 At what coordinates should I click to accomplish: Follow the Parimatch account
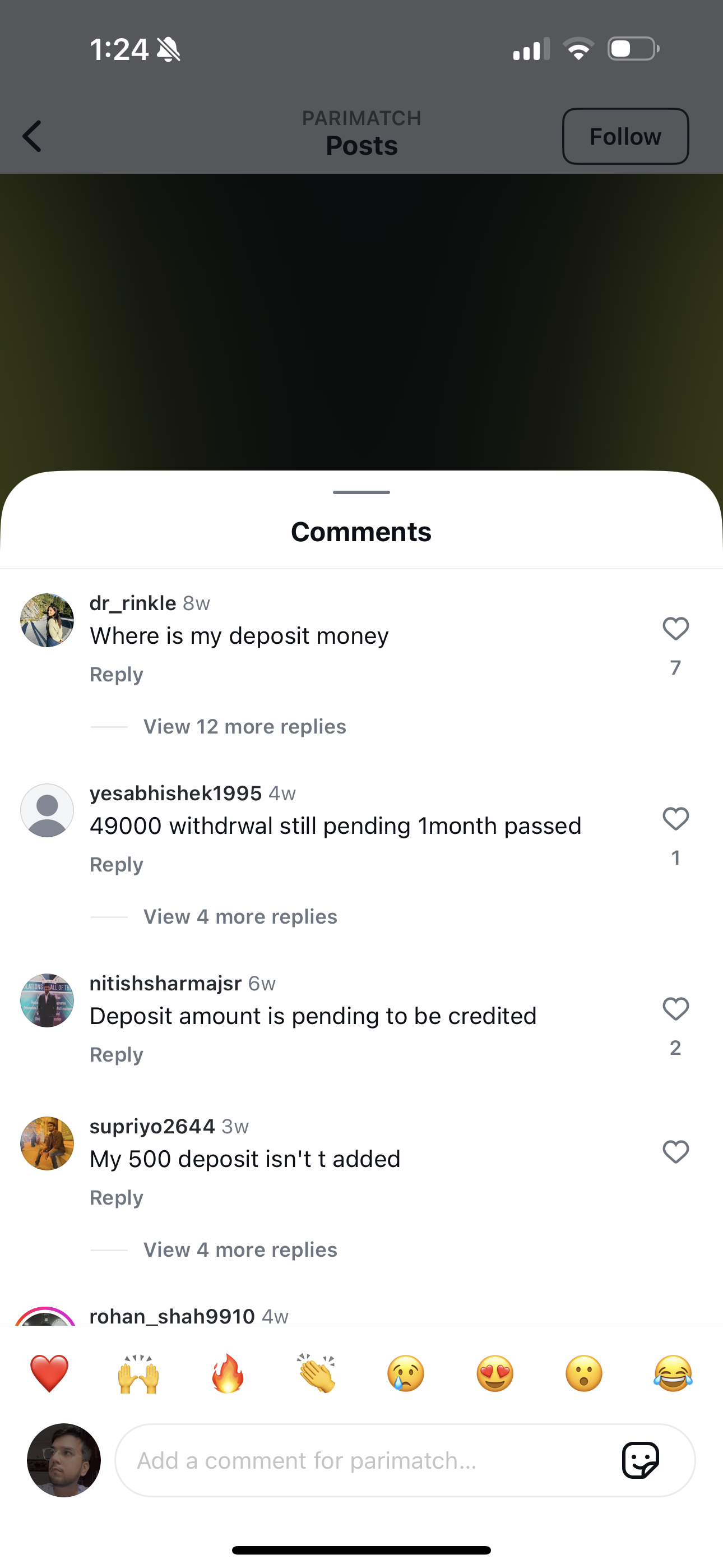[x=625, y=136]
